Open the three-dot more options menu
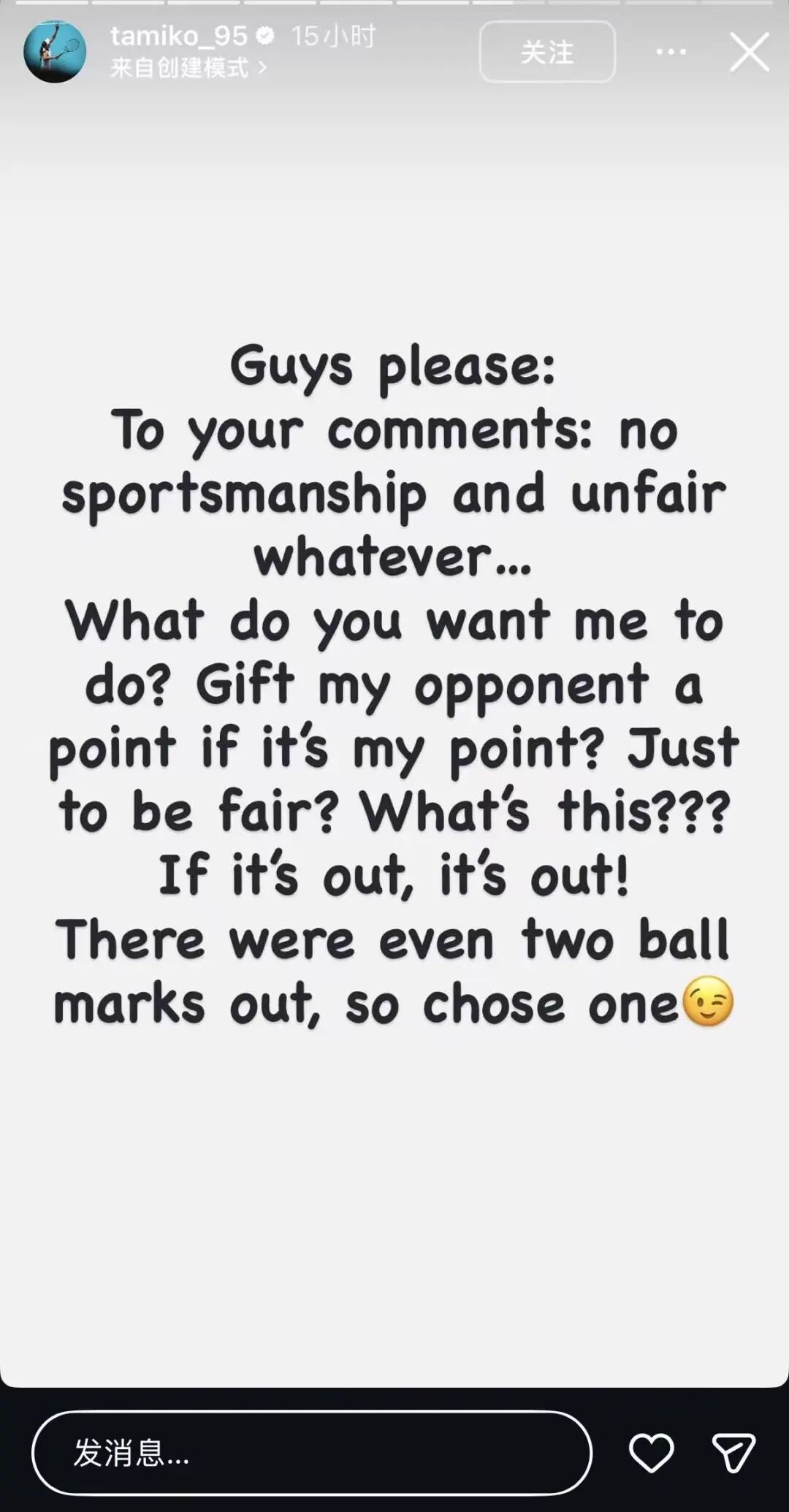Viewport: 789px width, 1512px height. click(671, 52)
